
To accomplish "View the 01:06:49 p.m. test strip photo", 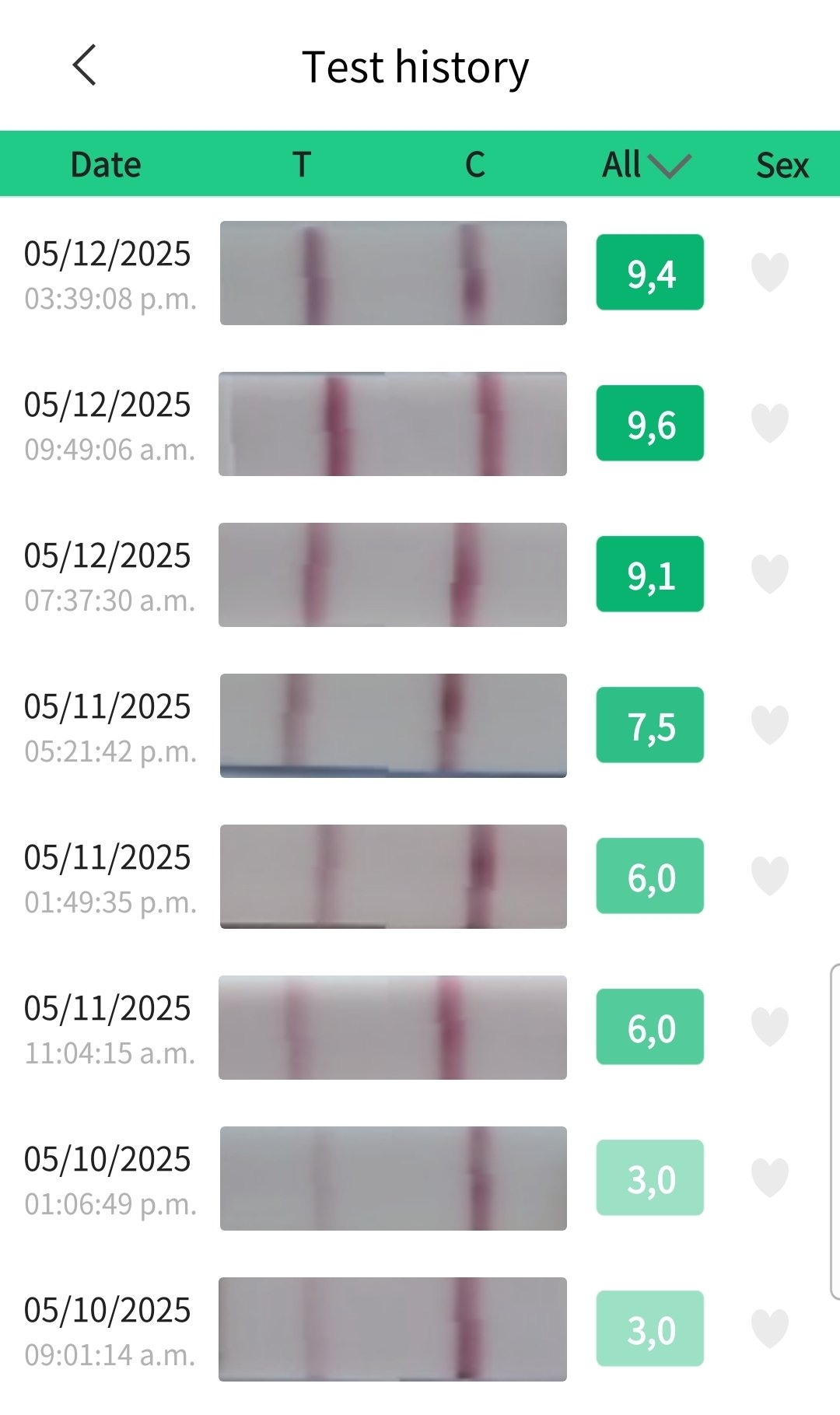I will 393,1179.
